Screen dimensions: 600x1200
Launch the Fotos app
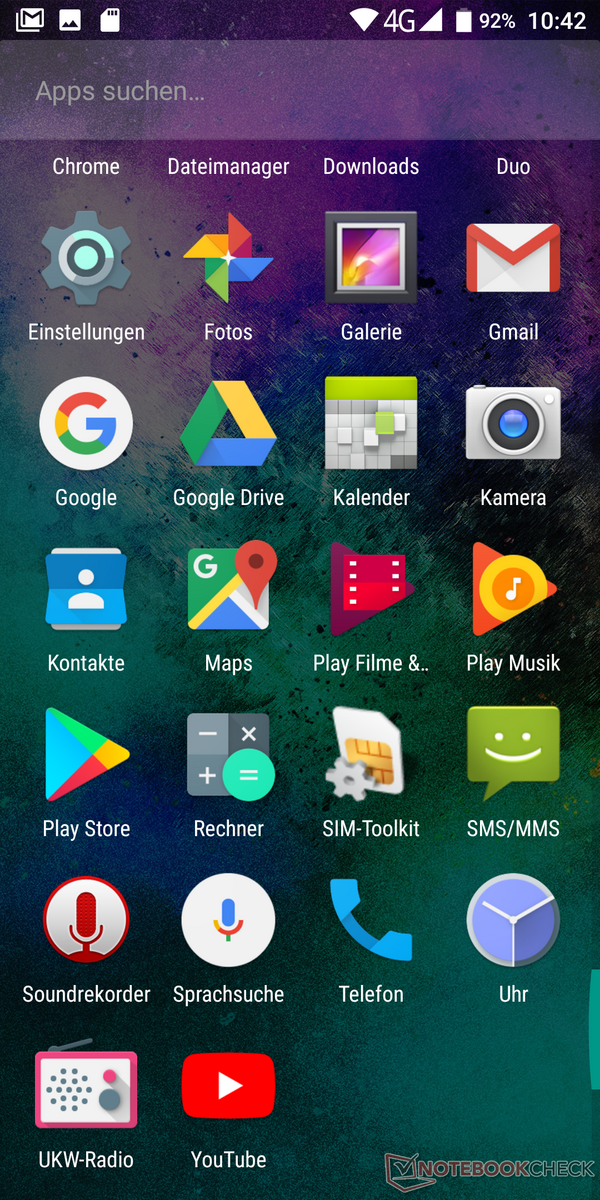coord(228,260)
